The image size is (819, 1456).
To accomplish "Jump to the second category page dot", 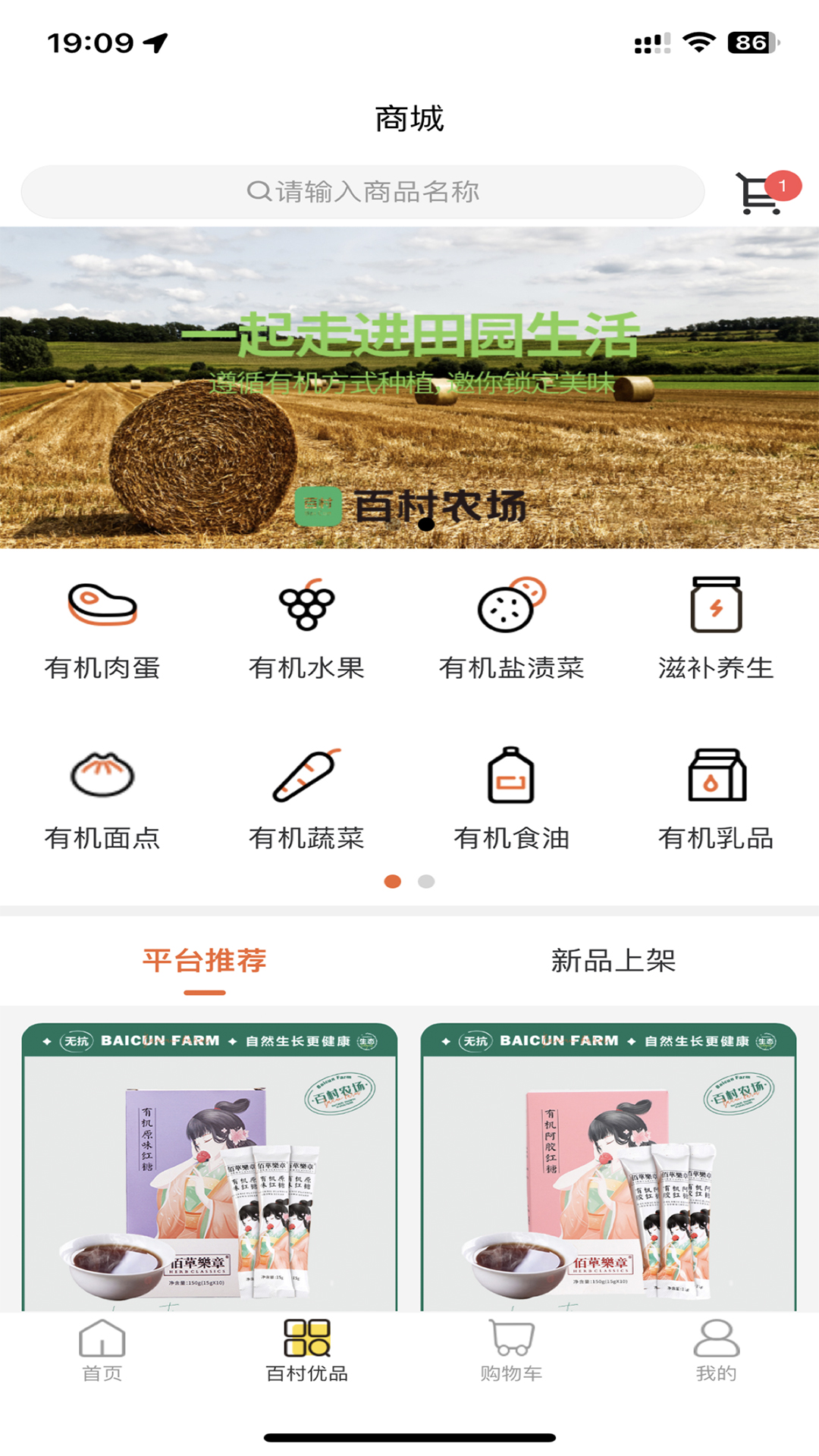I will tap(426, 881).
